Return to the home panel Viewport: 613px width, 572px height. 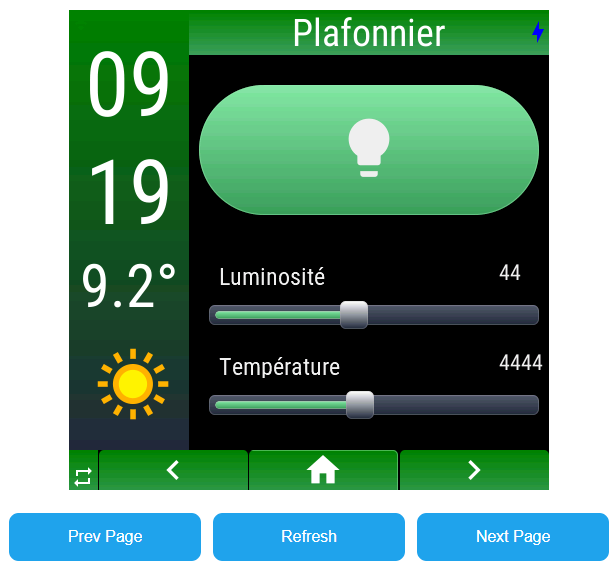click(323, 470)
